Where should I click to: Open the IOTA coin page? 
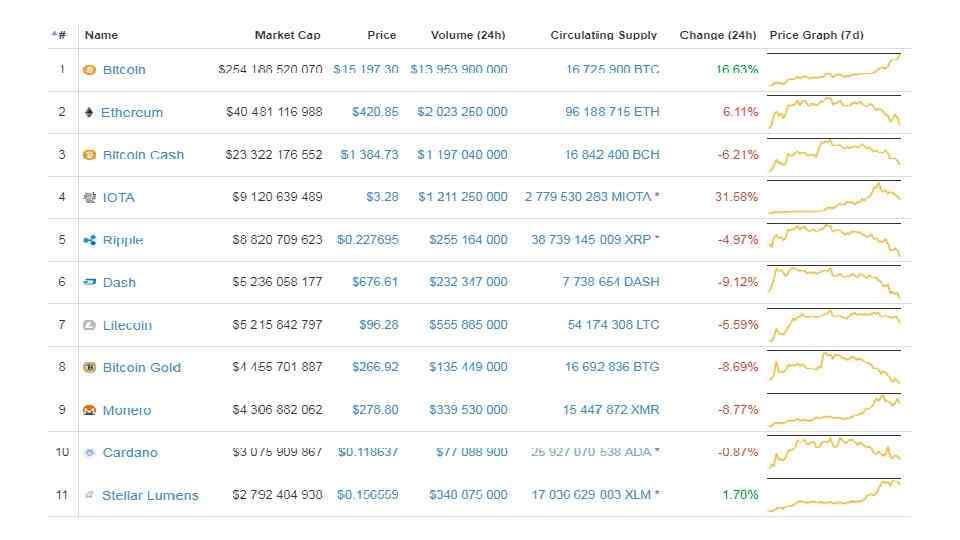click(x=118, y=198)
